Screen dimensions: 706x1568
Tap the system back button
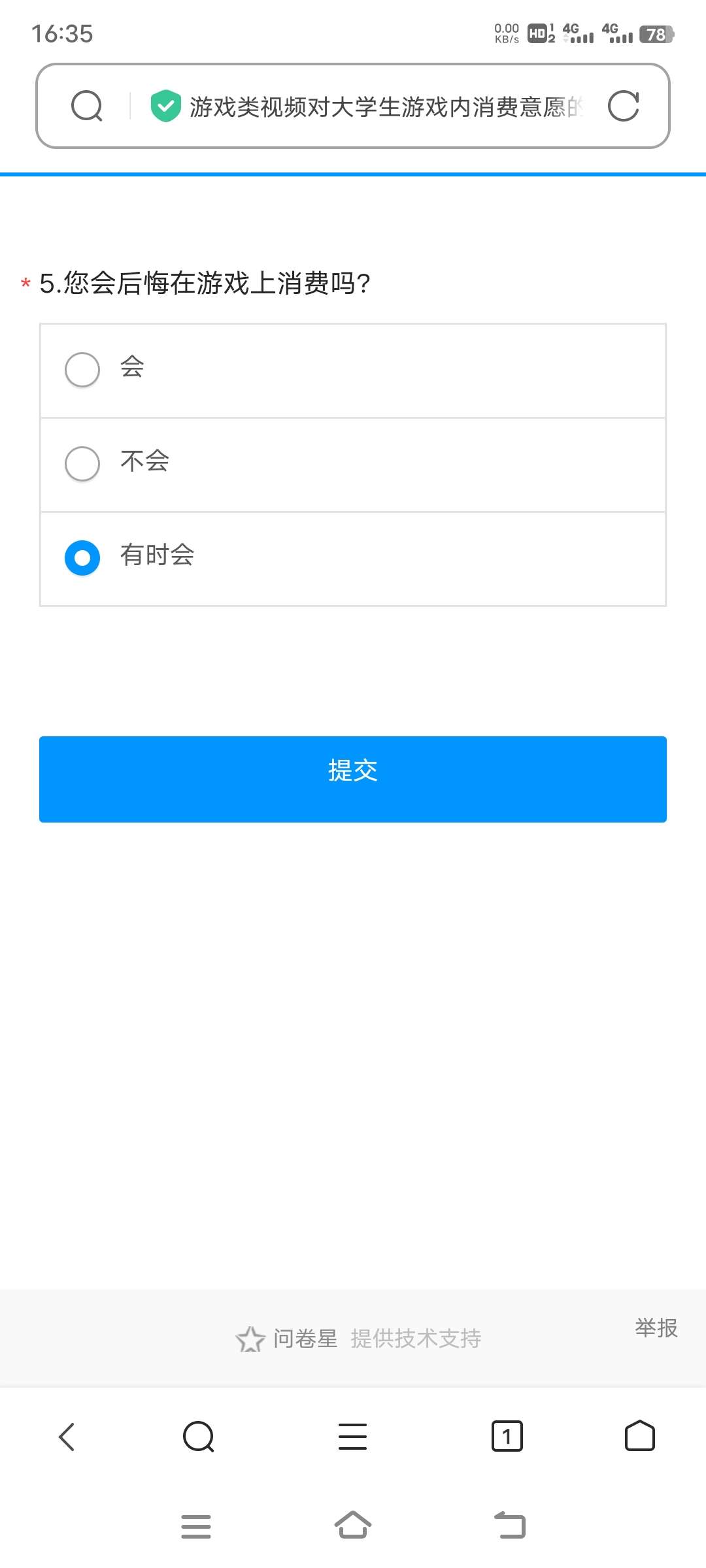coord(510,1526)
